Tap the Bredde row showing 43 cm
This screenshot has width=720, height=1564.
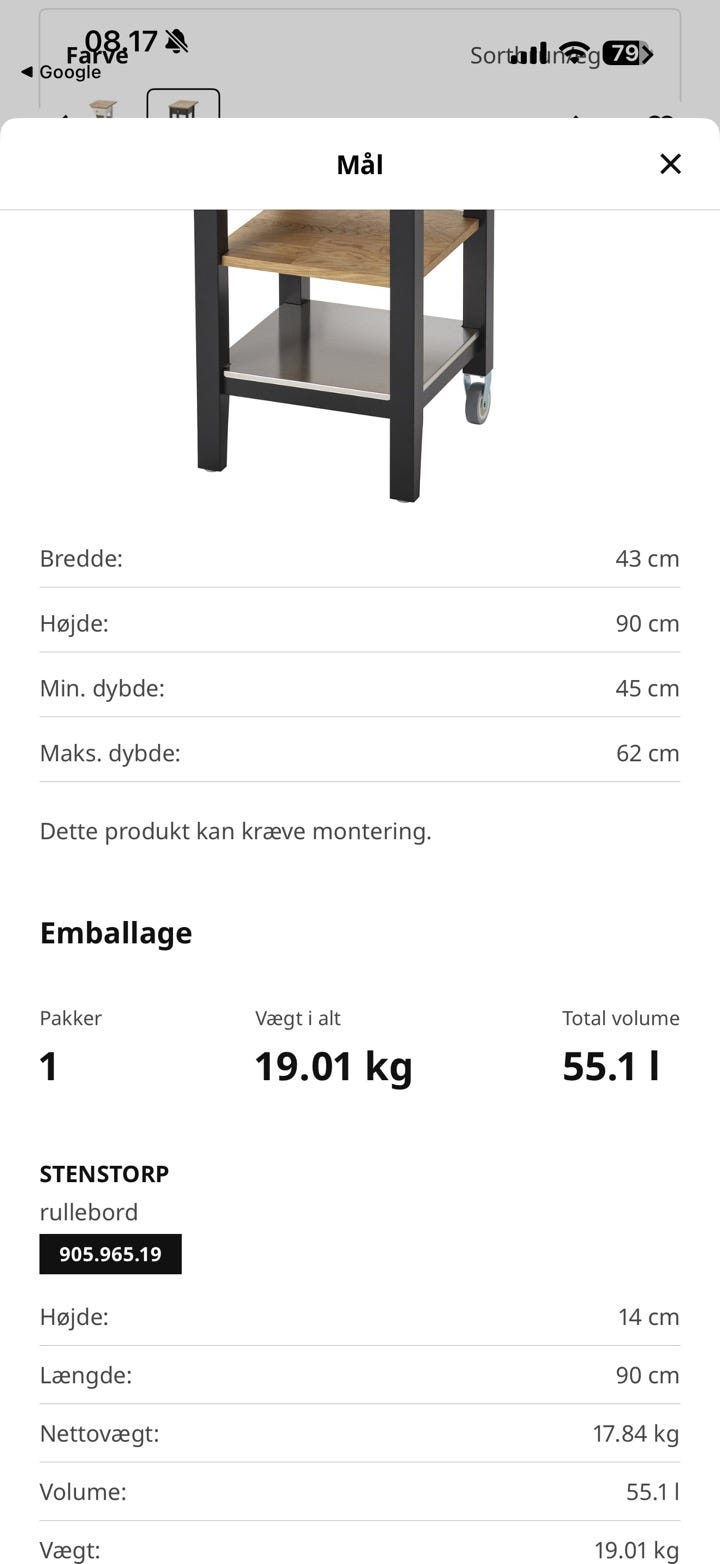click(360, 558)
